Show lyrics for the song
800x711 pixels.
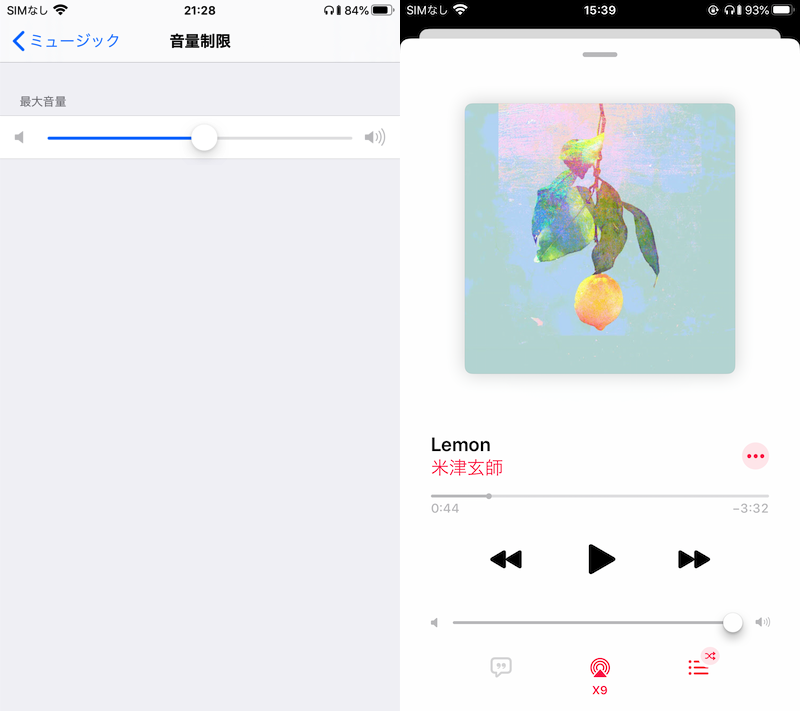coord(501,667)
